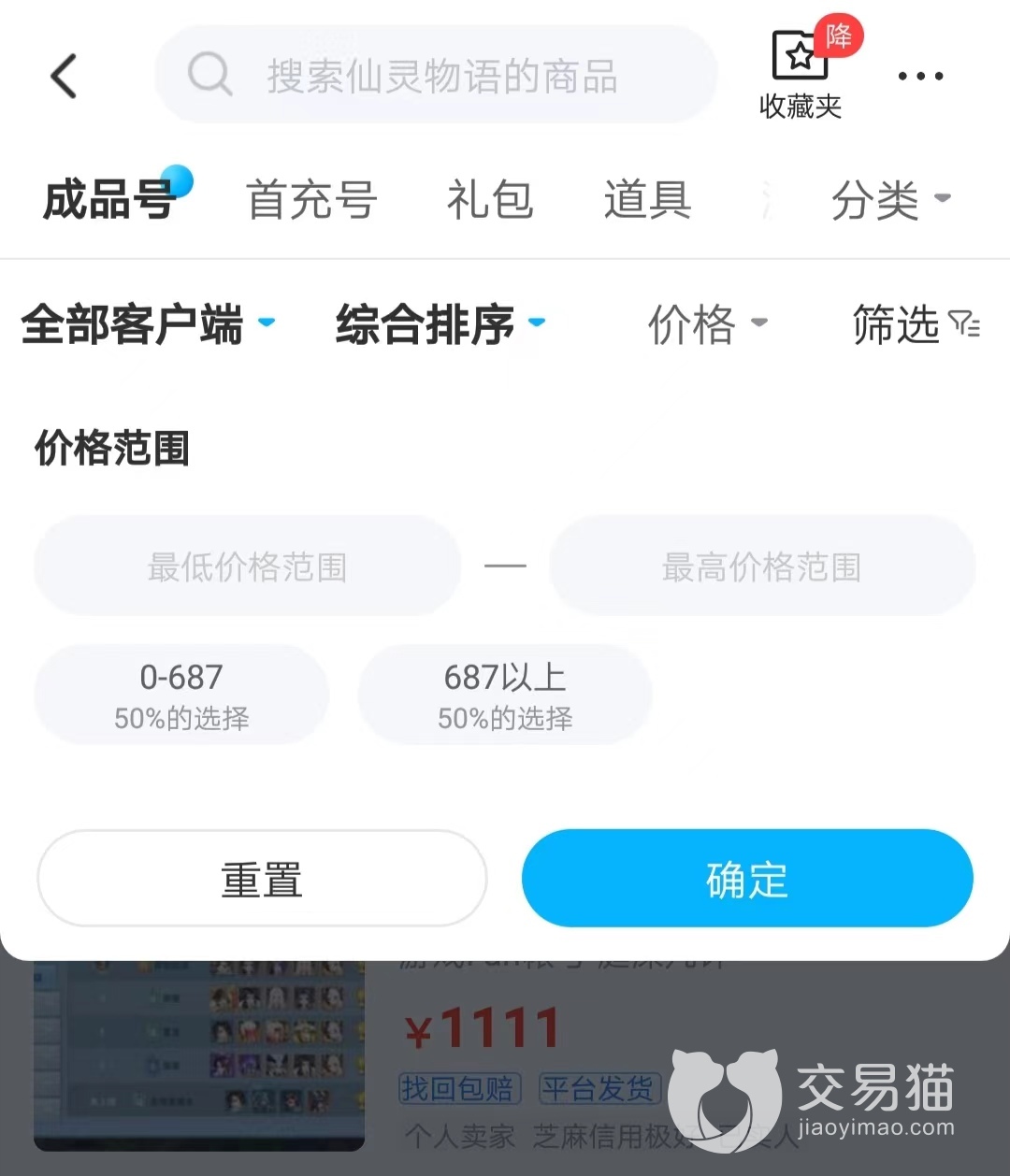Switch to the 首充号 tab
Image resolution: width=1010 pixels, height=1176 pixels.
311,200
